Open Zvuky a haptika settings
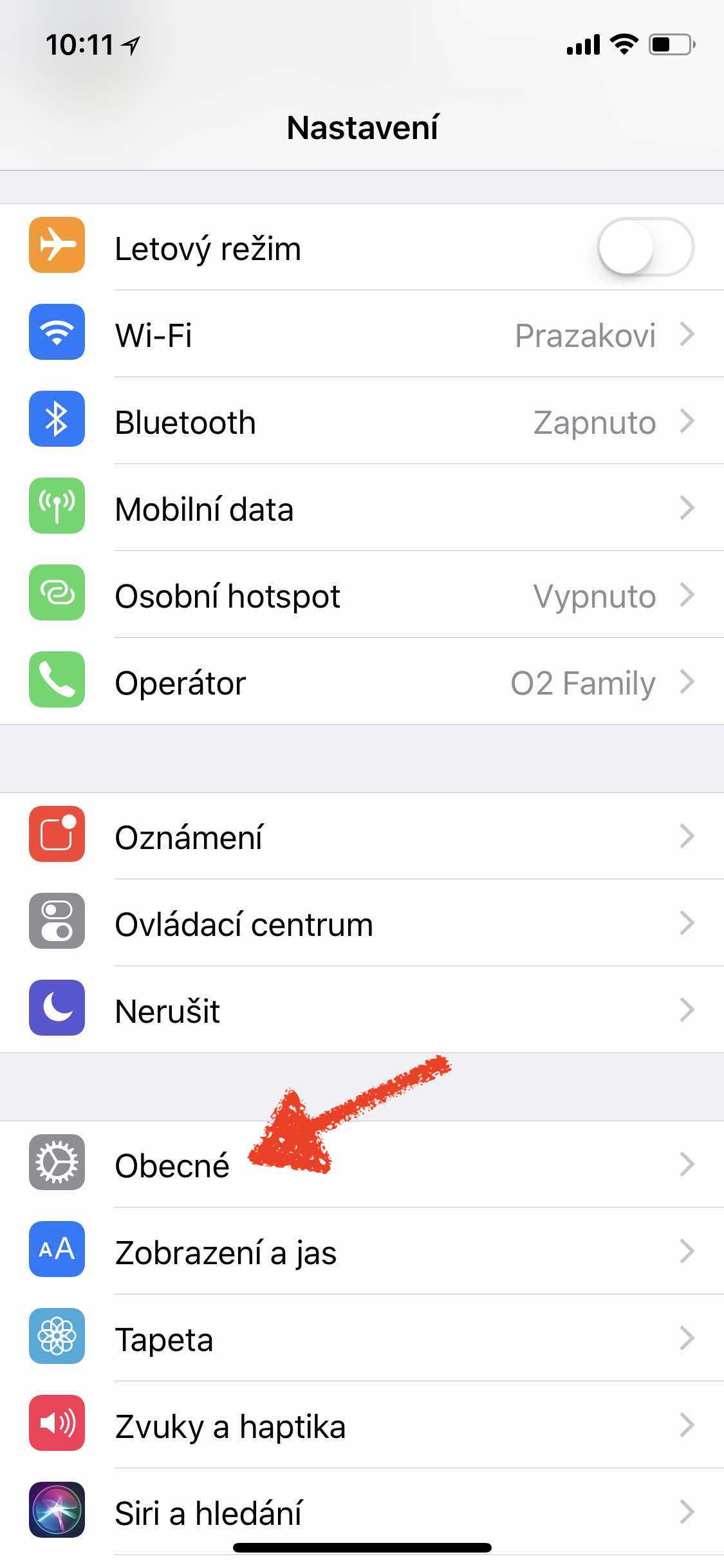 point(362,1426)
